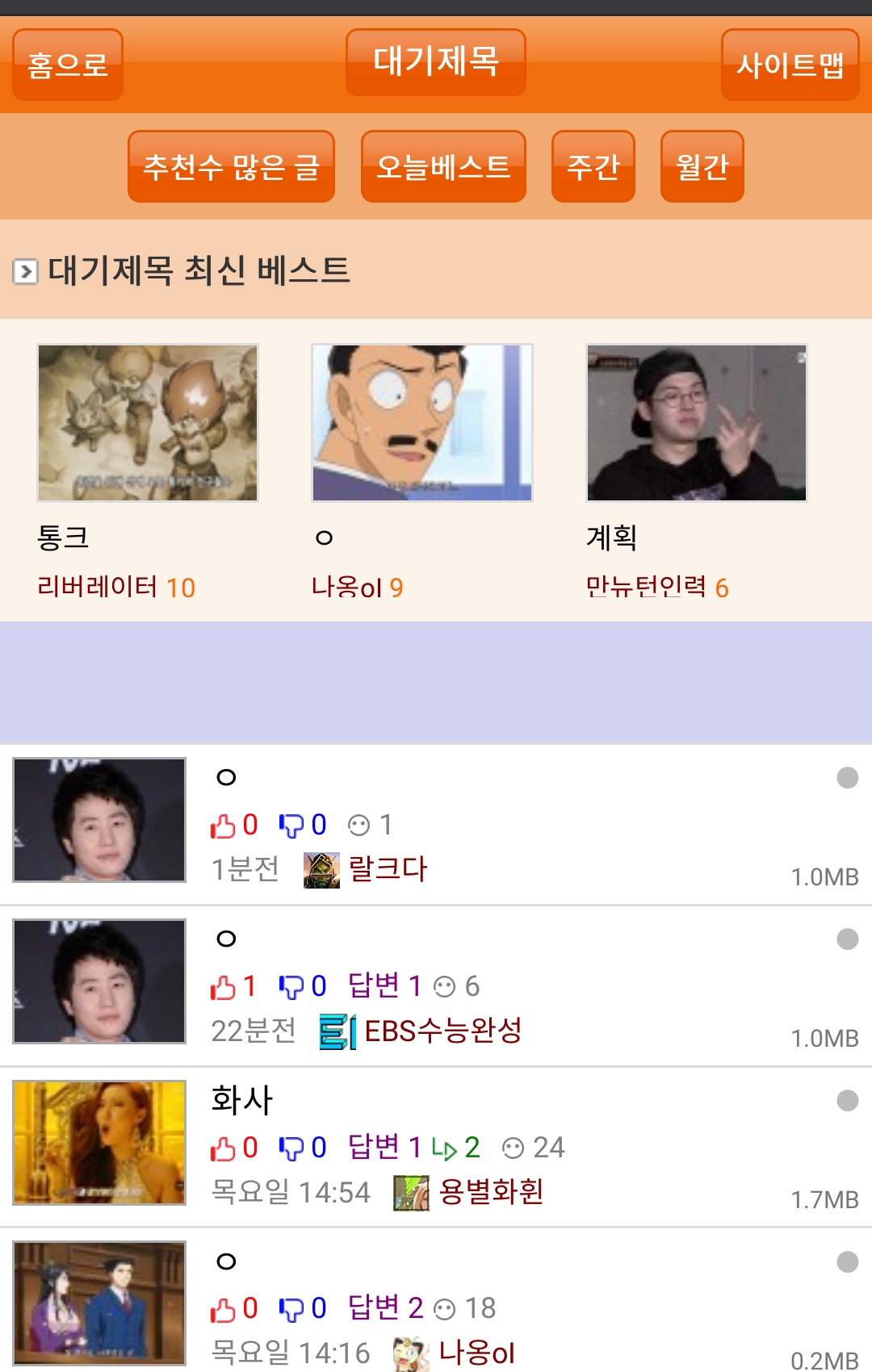
Task: Open best post 통크 by 리버레이터
Action: click(148, 423)
